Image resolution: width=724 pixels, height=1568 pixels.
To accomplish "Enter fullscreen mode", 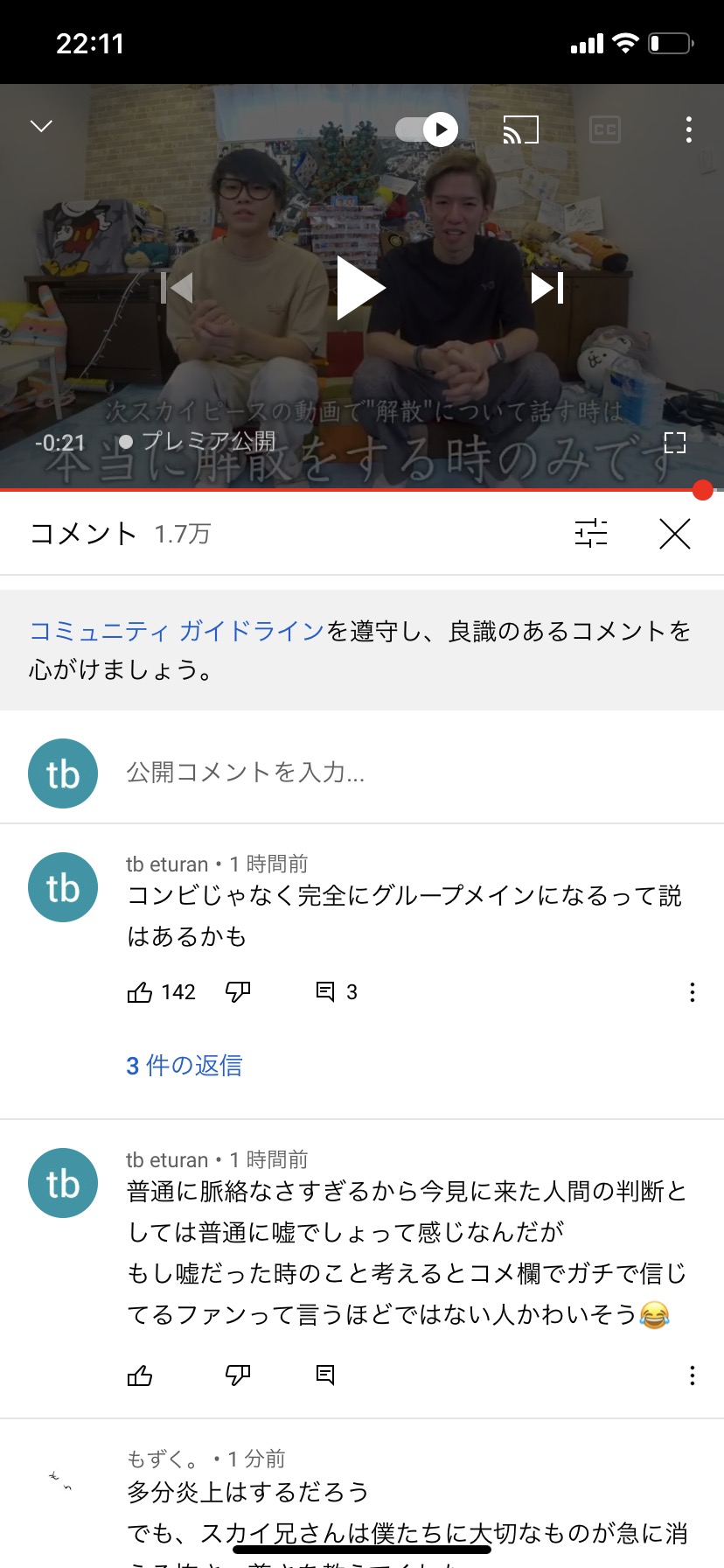I will coord(675,443).
